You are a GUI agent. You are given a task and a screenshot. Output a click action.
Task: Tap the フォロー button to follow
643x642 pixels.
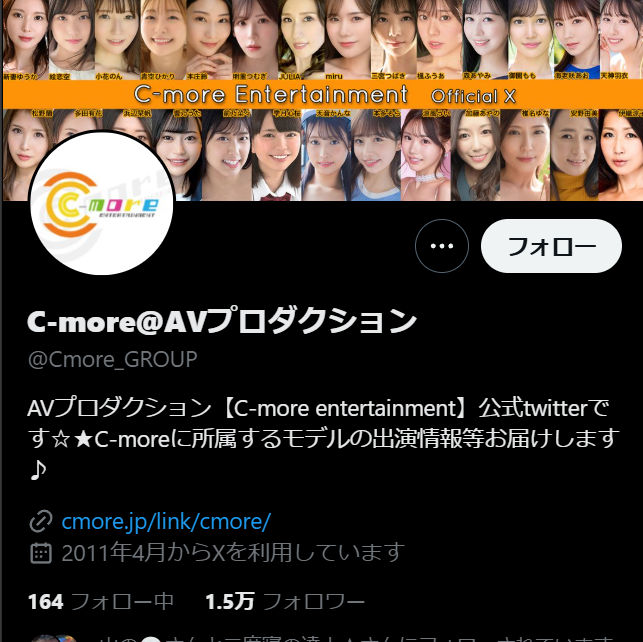[551, 246]
